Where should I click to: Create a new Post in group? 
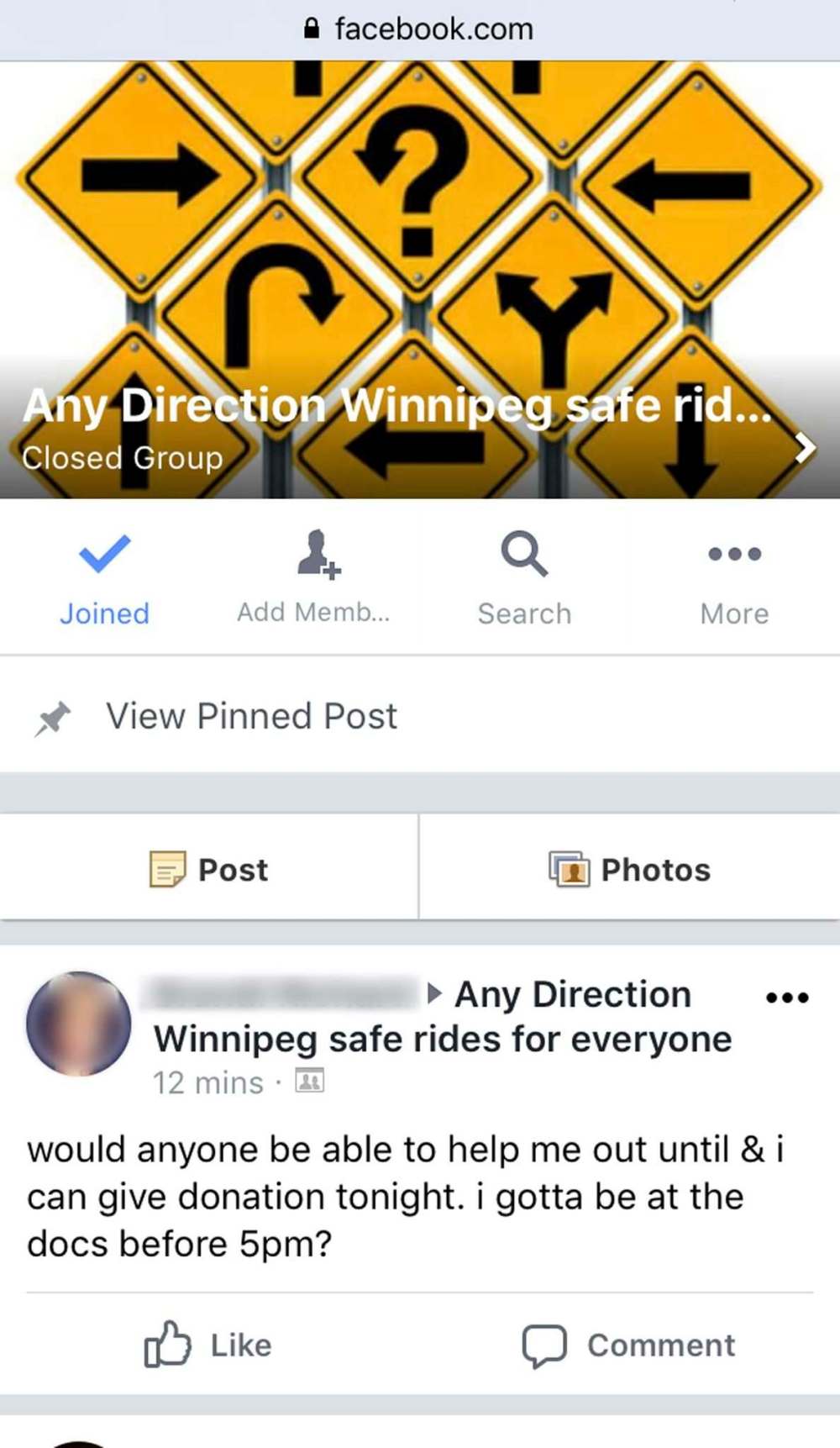point(209,869)
